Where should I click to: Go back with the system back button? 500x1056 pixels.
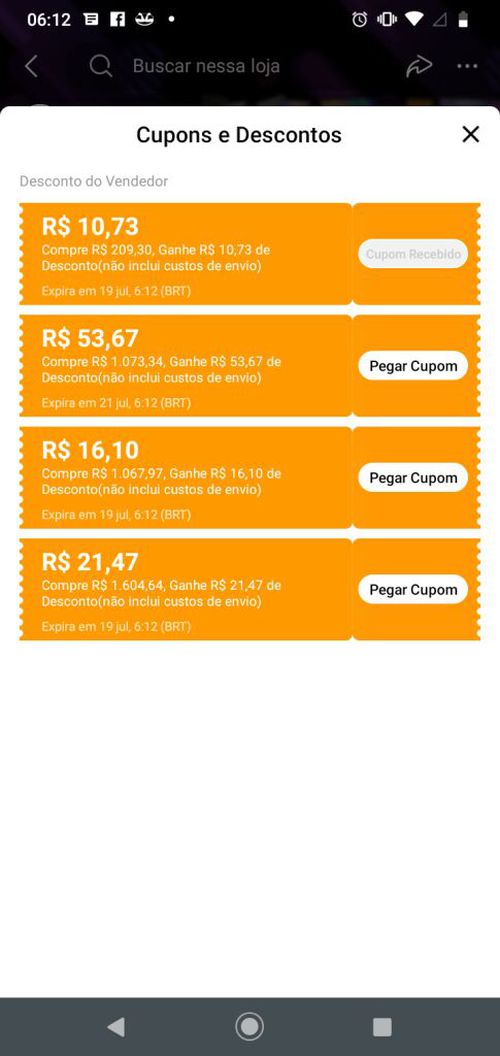116,1026
